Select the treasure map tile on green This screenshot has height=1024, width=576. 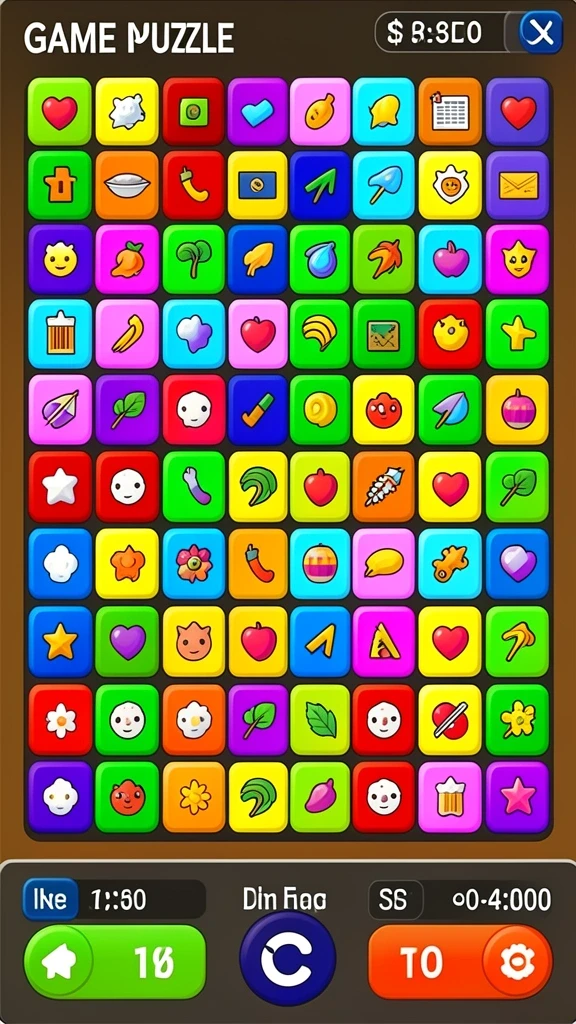pyautogui.click(x=383, y=334)
